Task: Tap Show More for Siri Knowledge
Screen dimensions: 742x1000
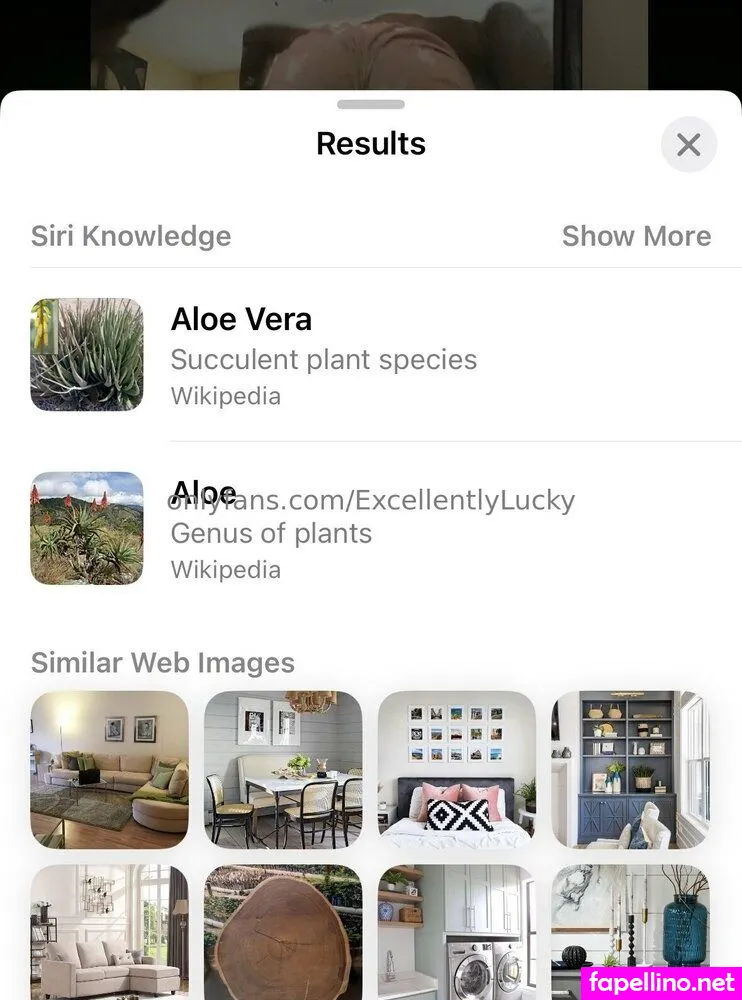Action: [x=636, y=236]
